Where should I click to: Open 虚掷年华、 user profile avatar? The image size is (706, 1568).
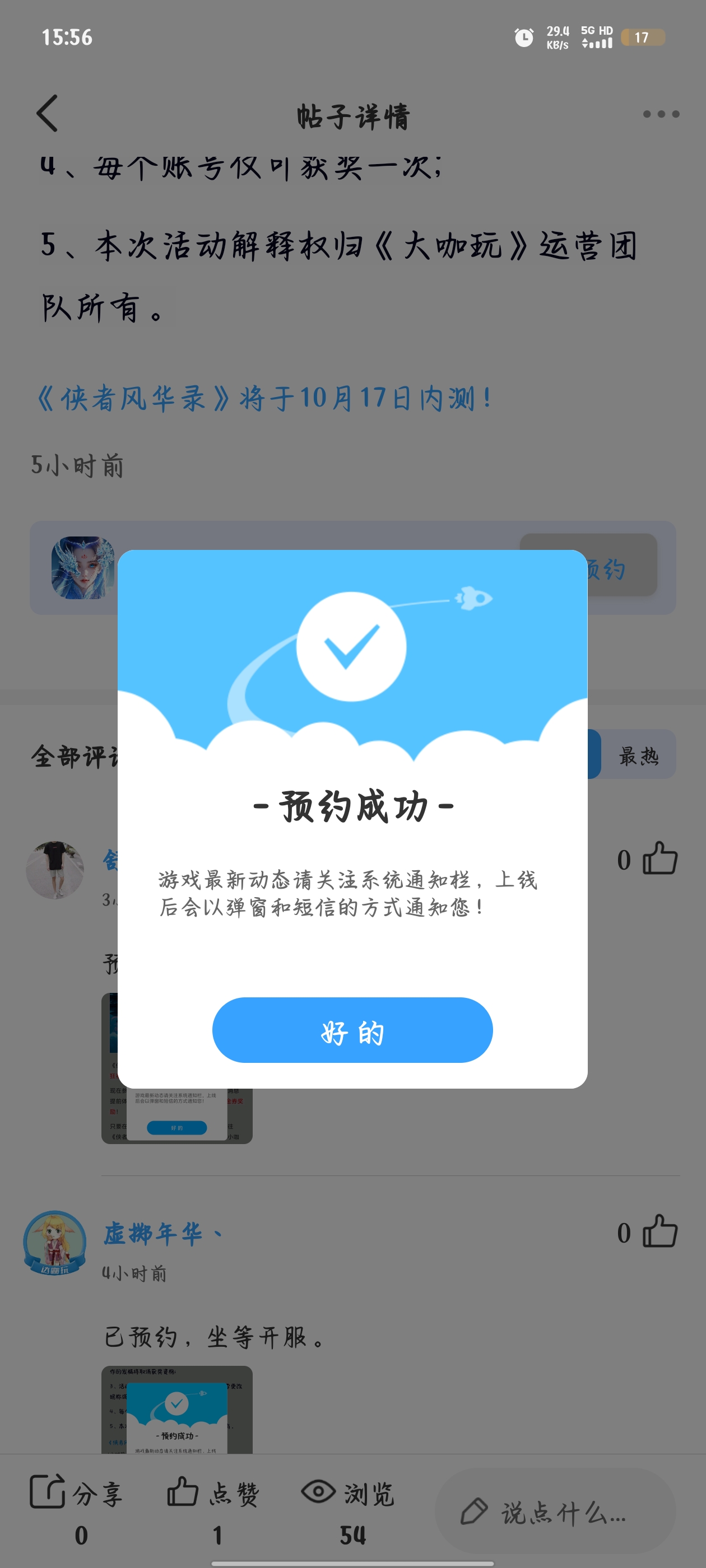pyautogui.click(x=55, y=1242)
